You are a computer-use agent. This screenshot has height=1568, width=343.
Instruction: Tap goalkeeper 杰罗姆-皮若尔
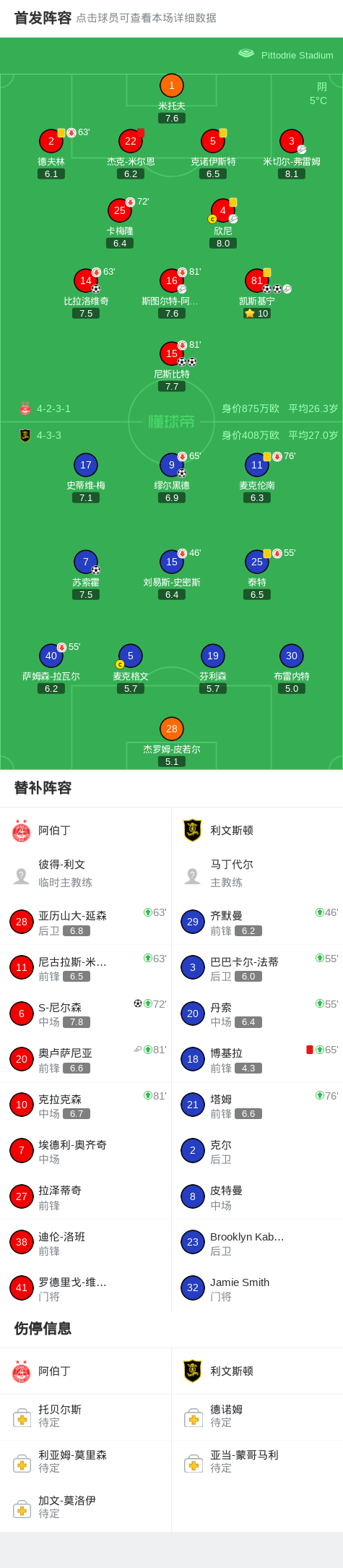[x=172, y=741]
